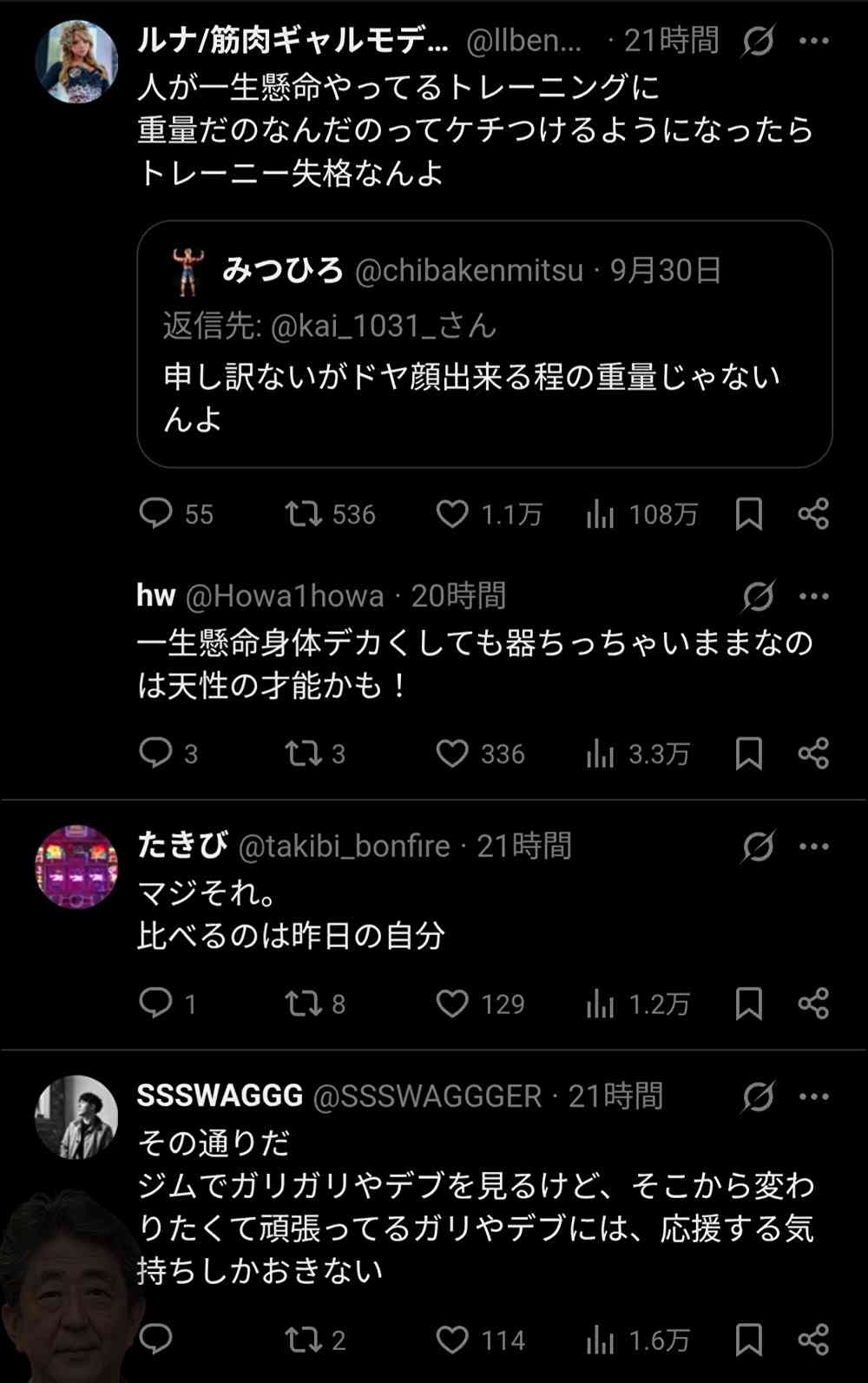Like hw's reply with 336 likes

[452, 754]
